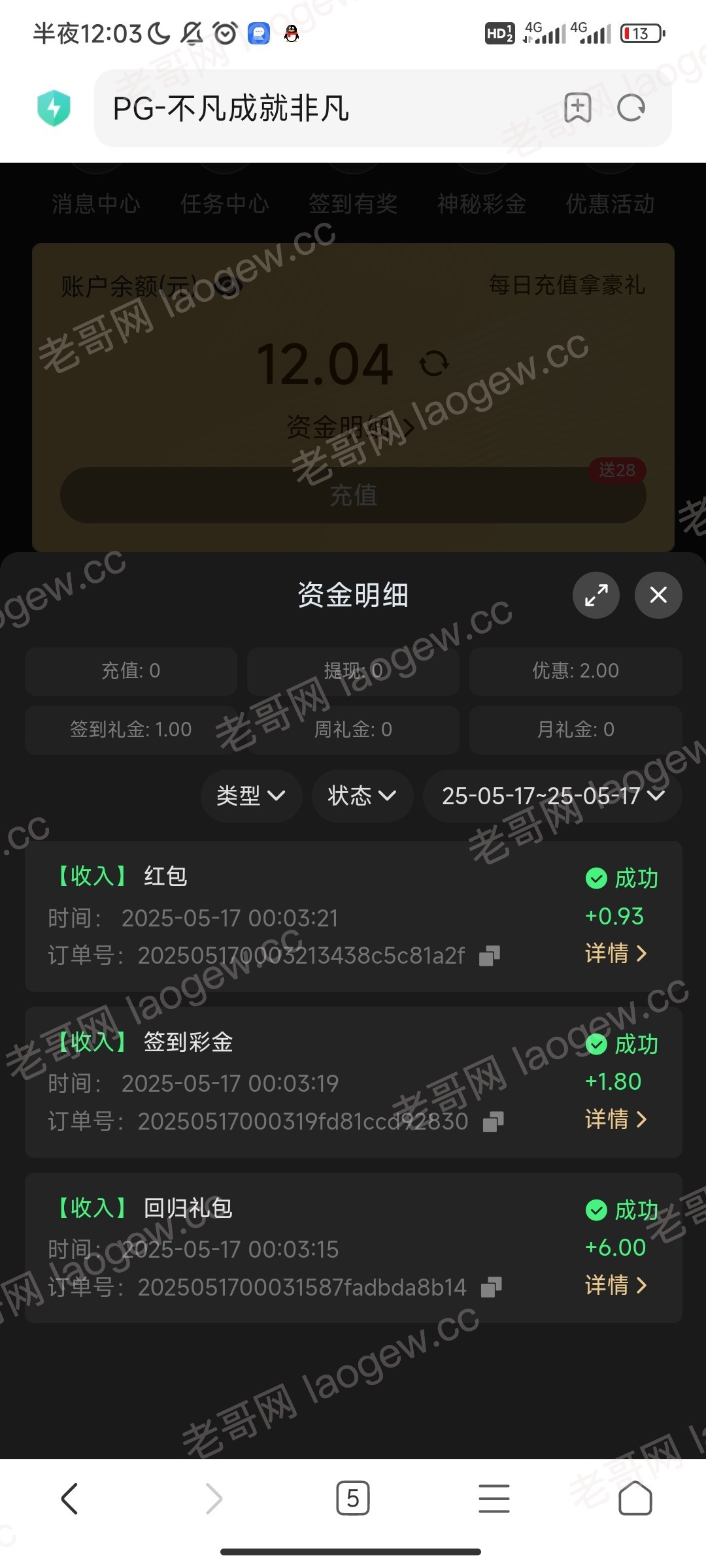This screenshot has width=706, height=1568.
Task: Change the 25-05-17 date range
Action: pos(552,795)
